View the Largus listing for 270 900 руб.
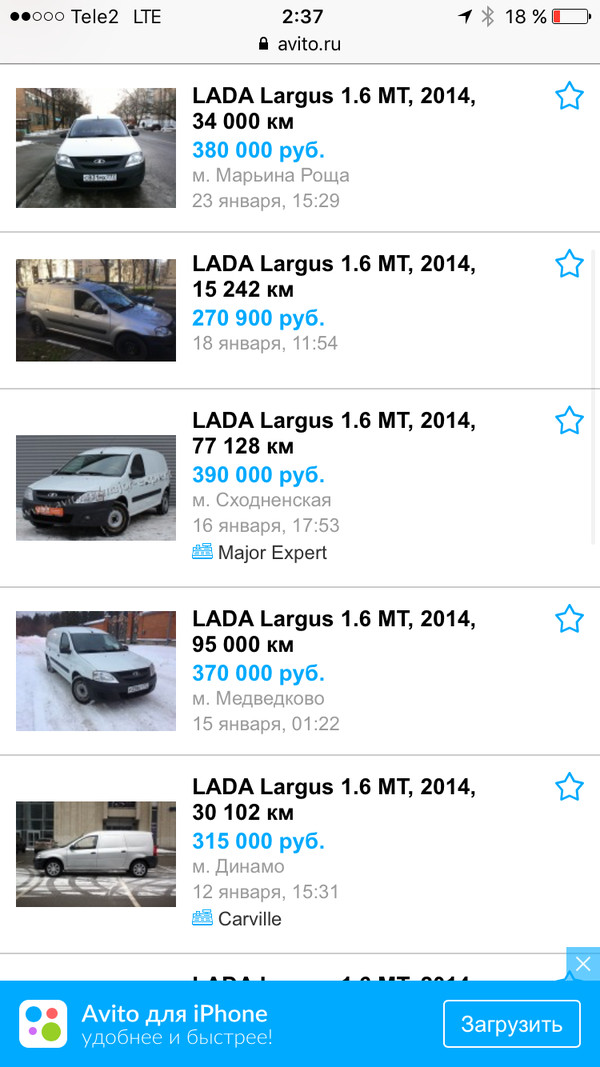This screenshot has width=600, height=1067. tap(333, 278)
